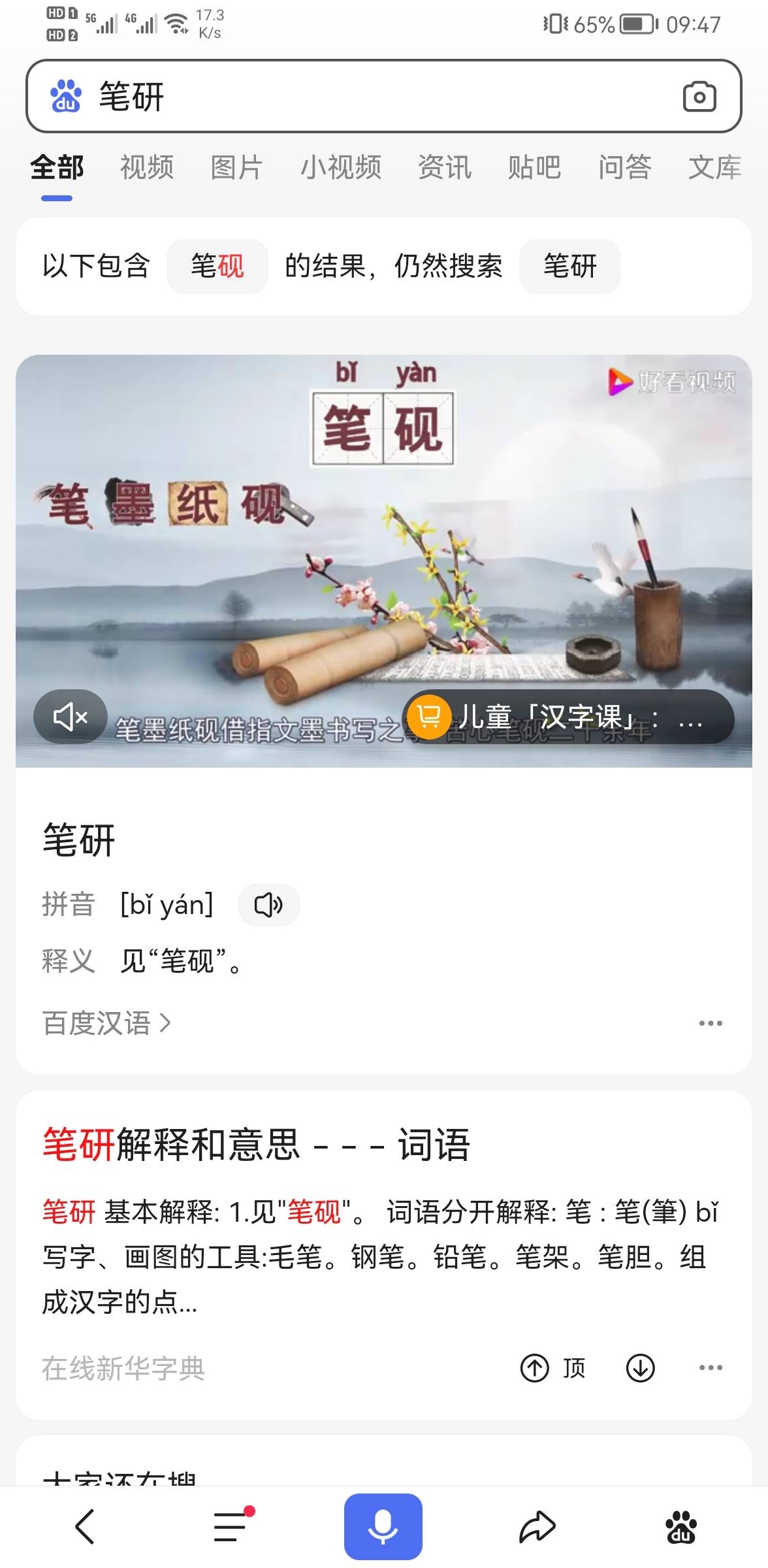The image size is (768, 1568).
Task: Open the 儿童「汉字课」shopping link
Action: (x=568, y=717)
